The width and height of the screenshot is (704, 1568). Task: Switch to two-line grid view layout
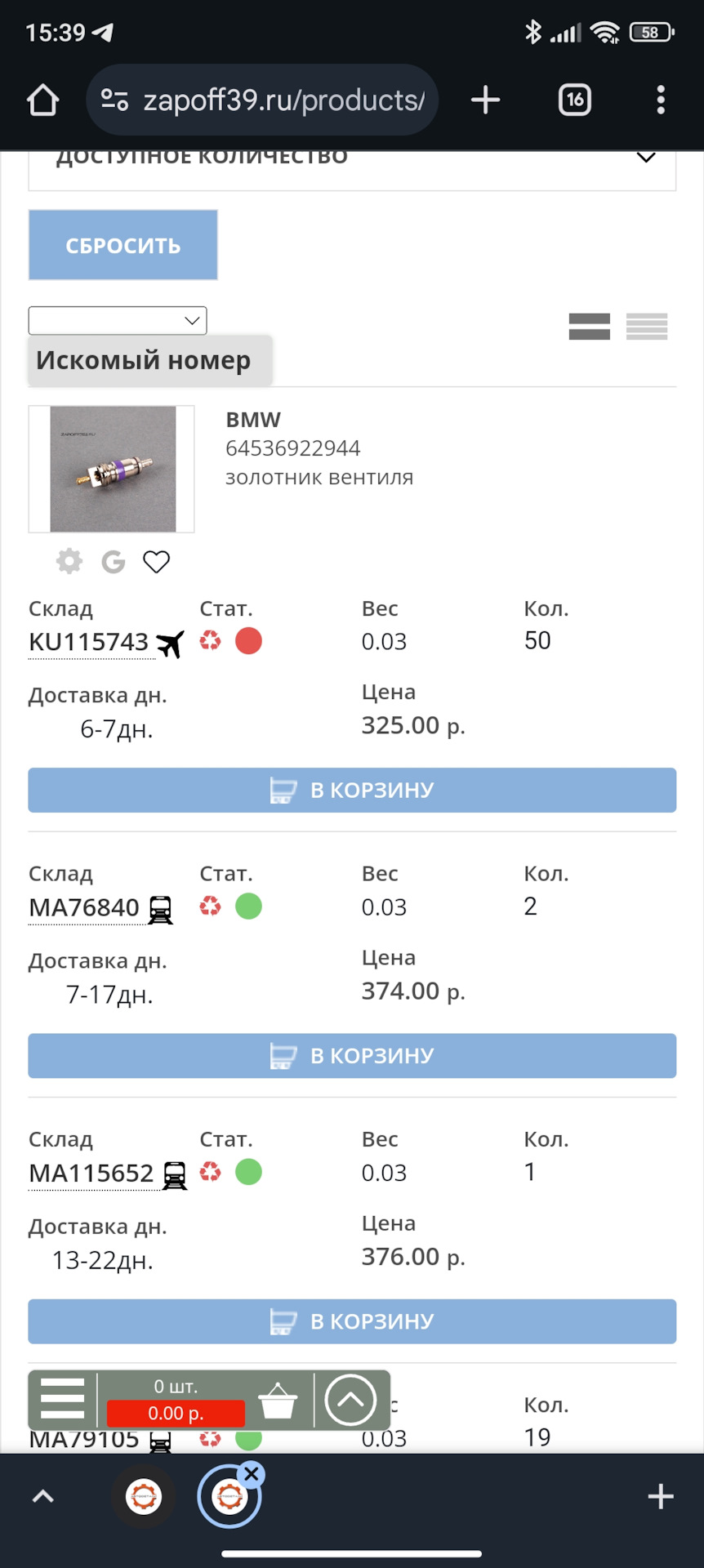pyautogui.click(x=588, y=327)
